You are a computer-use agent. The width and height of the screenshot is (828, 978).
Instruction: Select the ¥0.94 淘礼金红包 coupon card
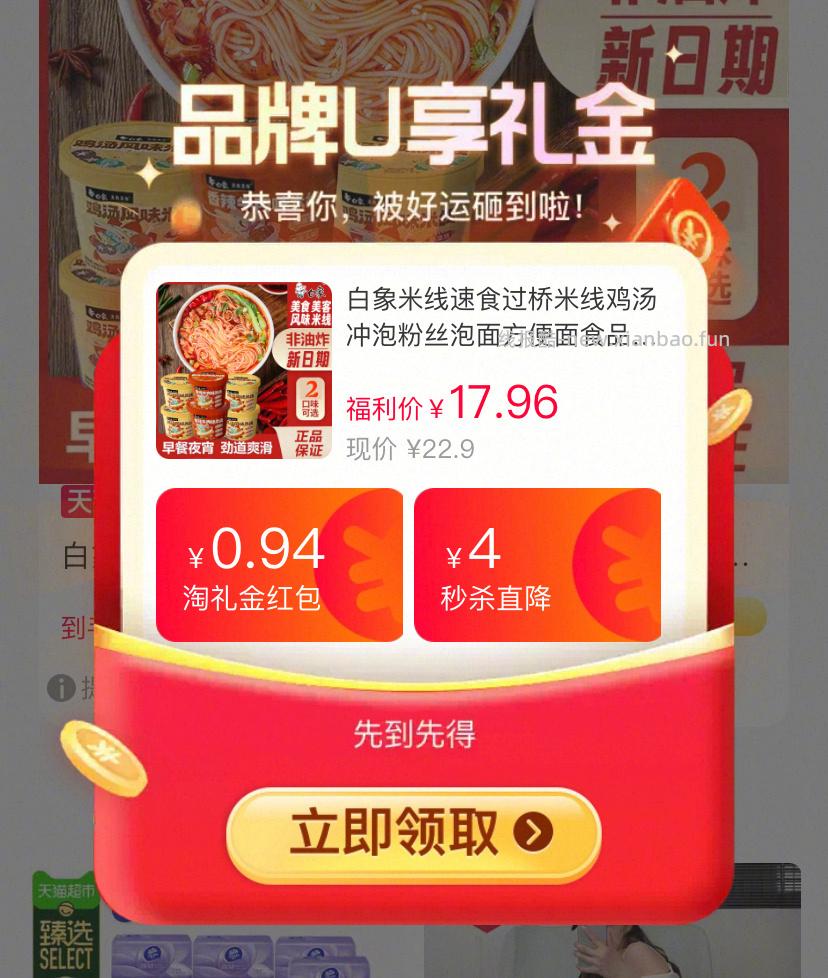click(x=278, y=565)
